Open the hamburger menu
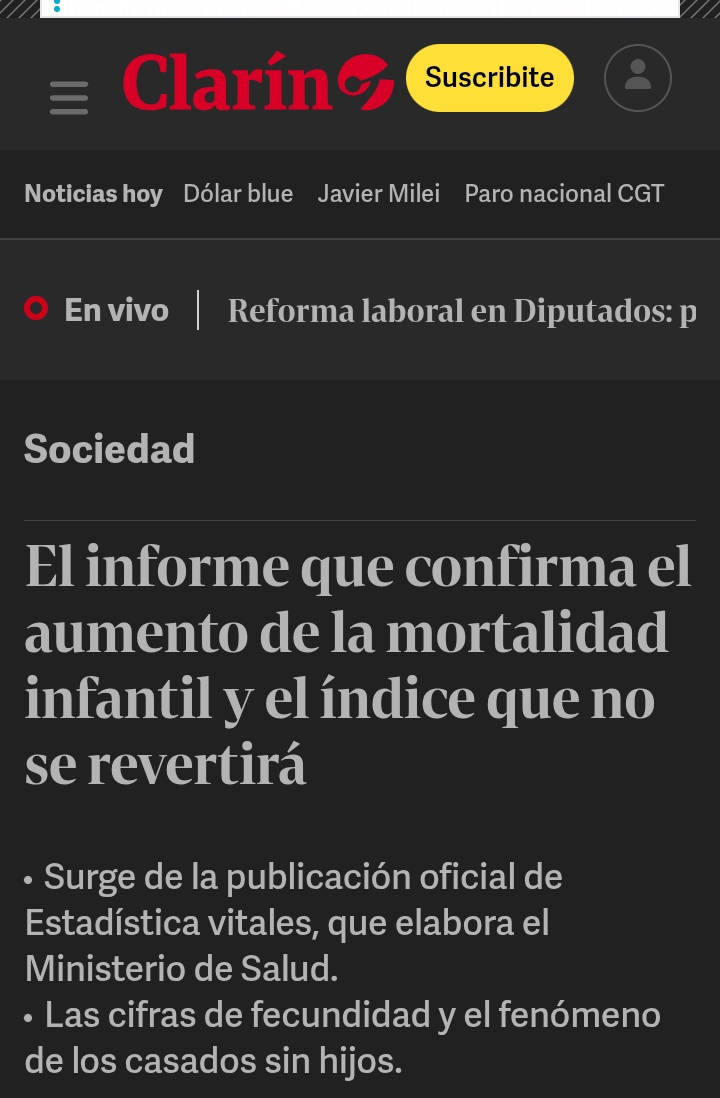The image size is (720, 1098). click(x=69, y=97)
